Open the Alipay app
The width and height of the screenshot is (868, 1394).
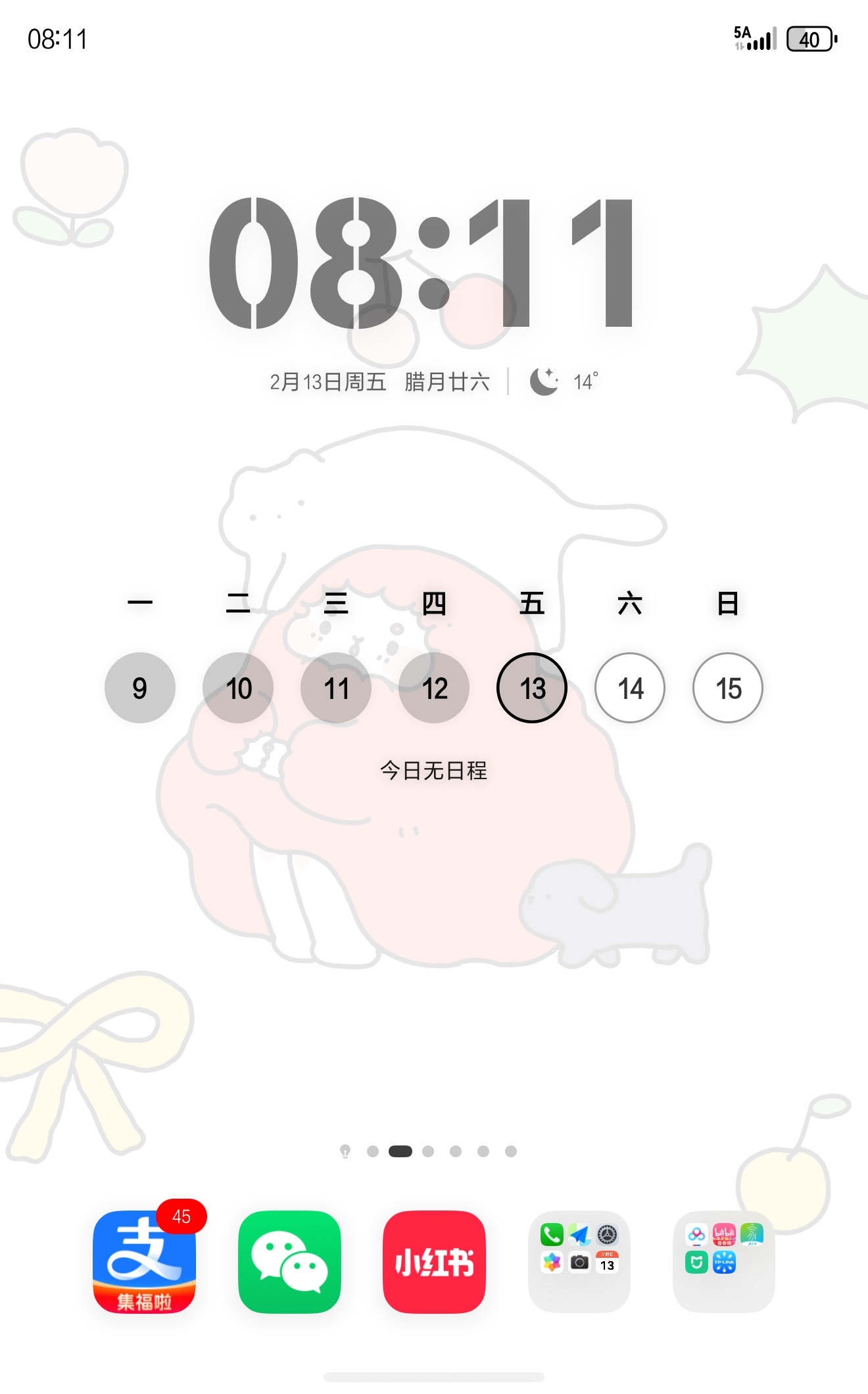[x=144, y=1261]
